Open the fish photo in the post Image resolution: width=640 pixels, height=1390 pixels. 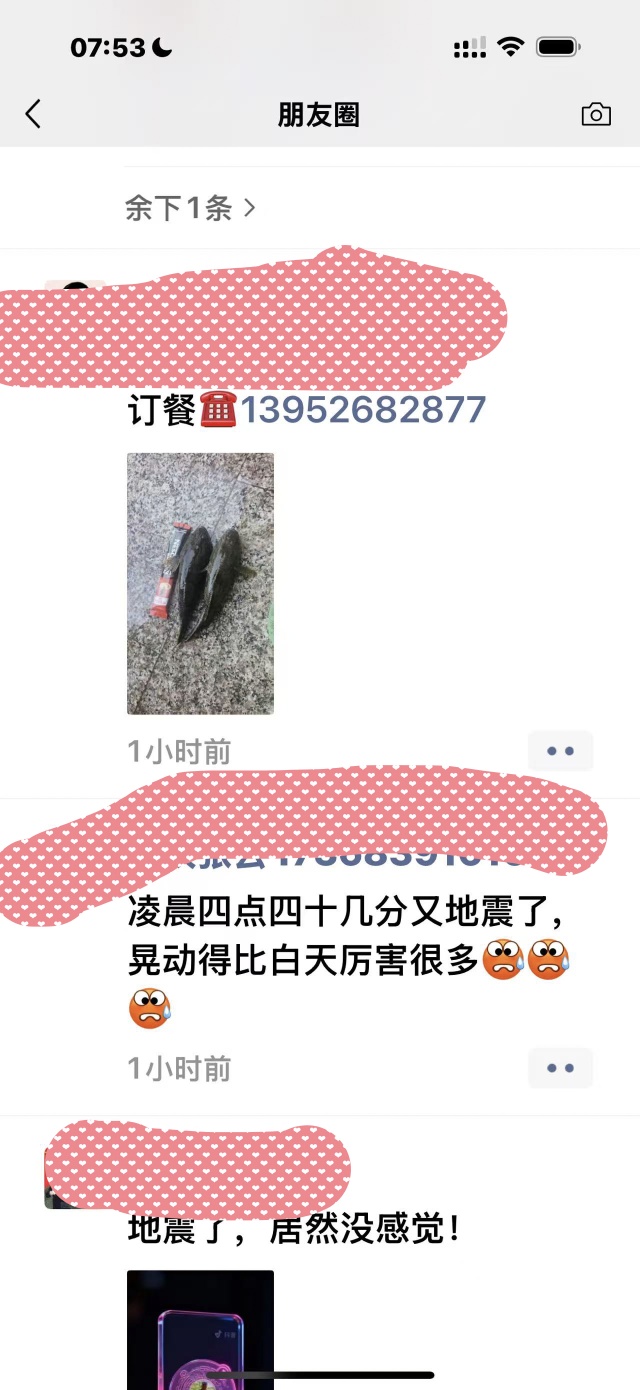200,583
